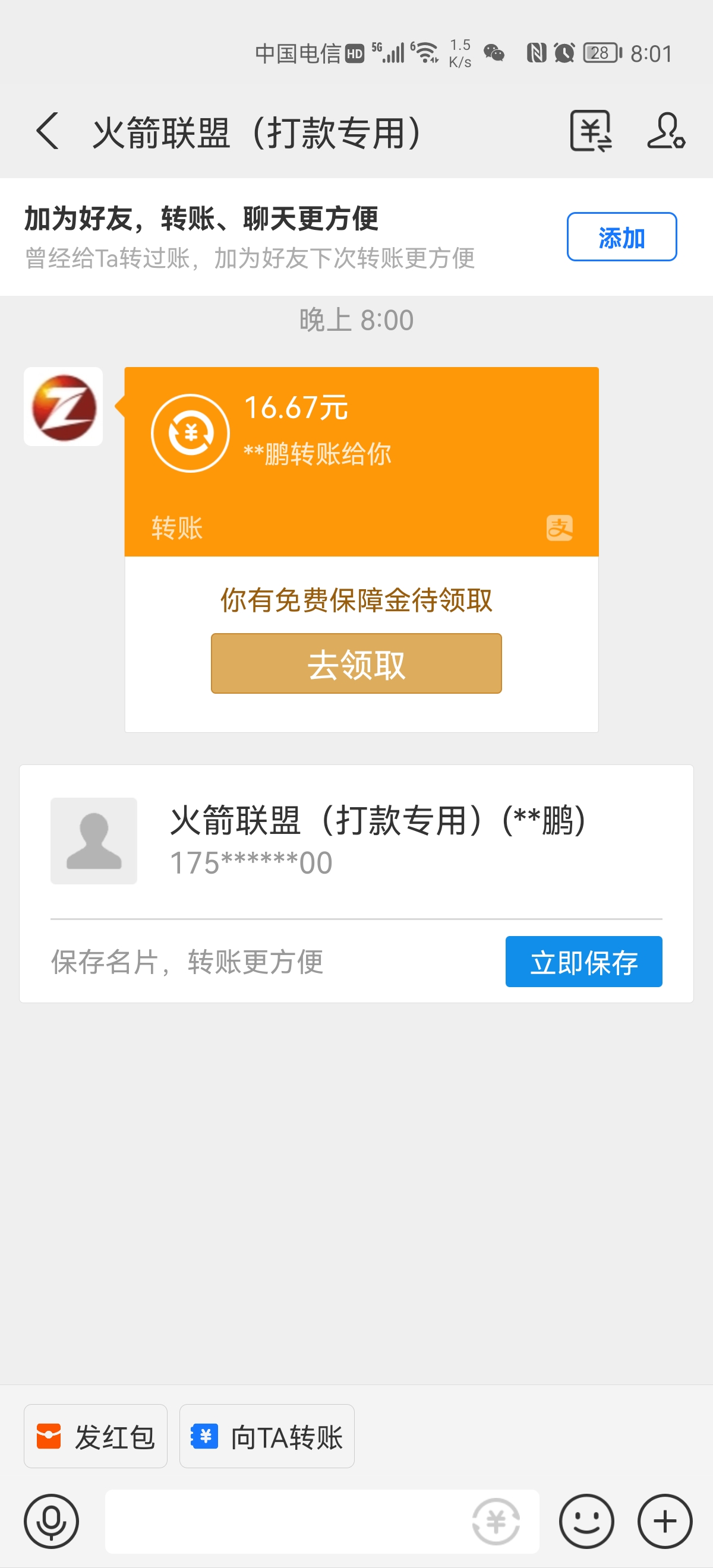Go back from the 火箭联盟 chat
Screen dimensions: 713x1568
pyautogui.click(x=48, y=131)
